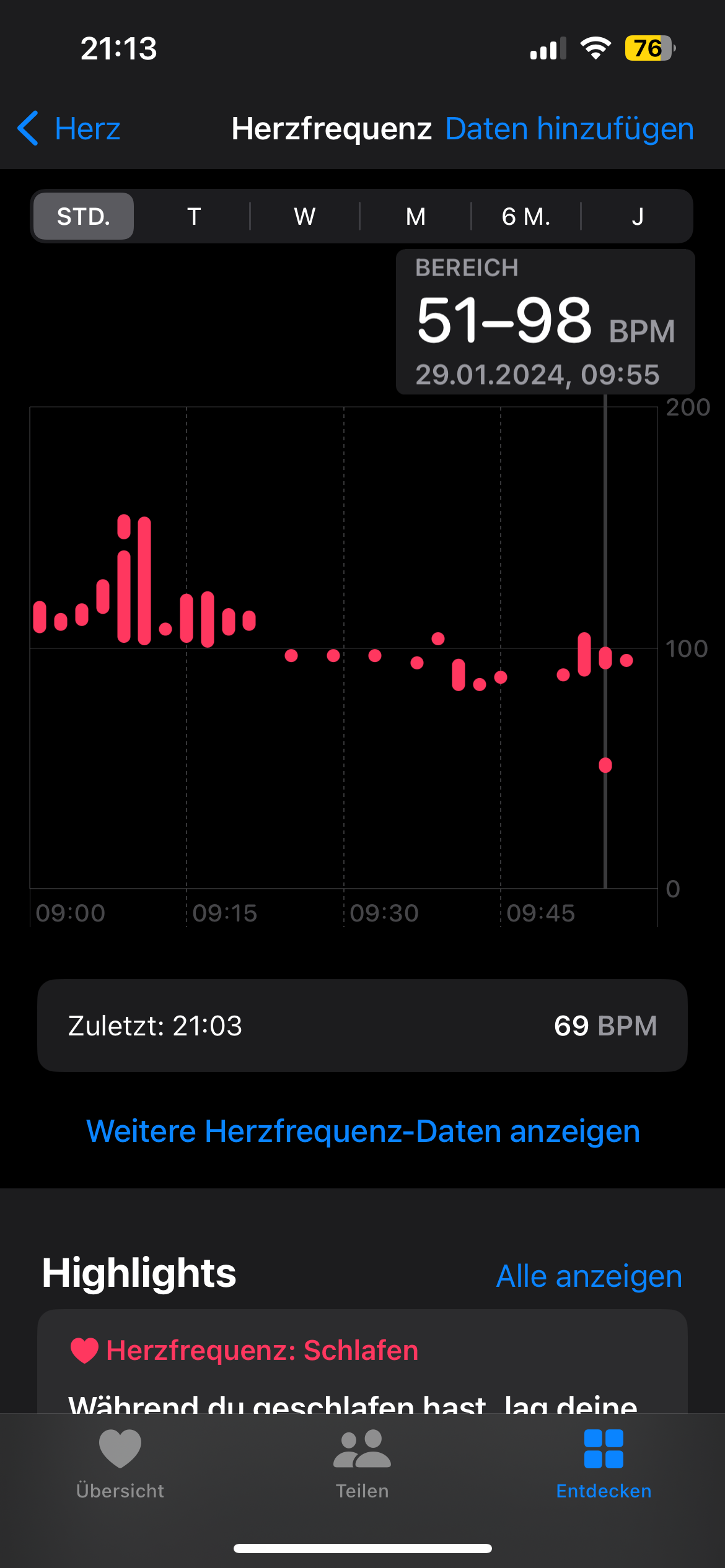725x1568 pixels.
Task: Open Weitere Herzfrequenz-Daten anzeigen
Action: coord(363,1131)
